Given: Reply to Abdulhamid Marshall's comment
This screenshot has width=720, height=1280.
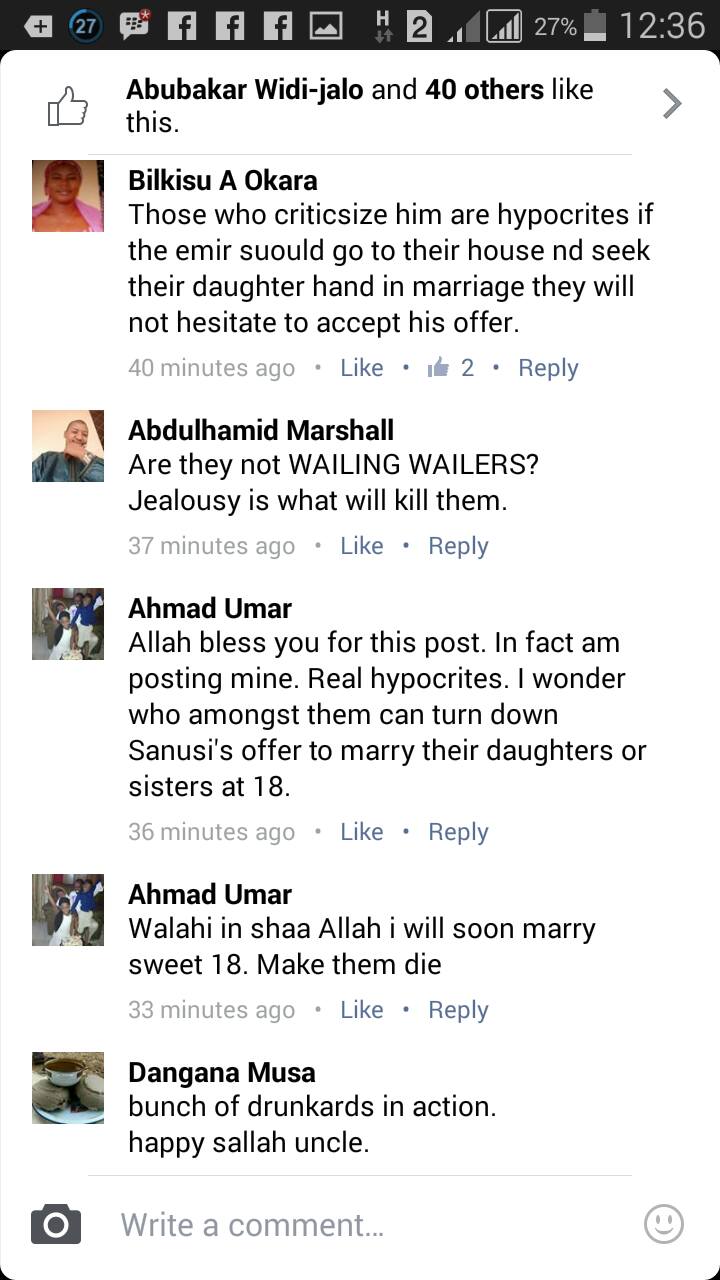Looking at the screenshot, I should coord(458,546).
